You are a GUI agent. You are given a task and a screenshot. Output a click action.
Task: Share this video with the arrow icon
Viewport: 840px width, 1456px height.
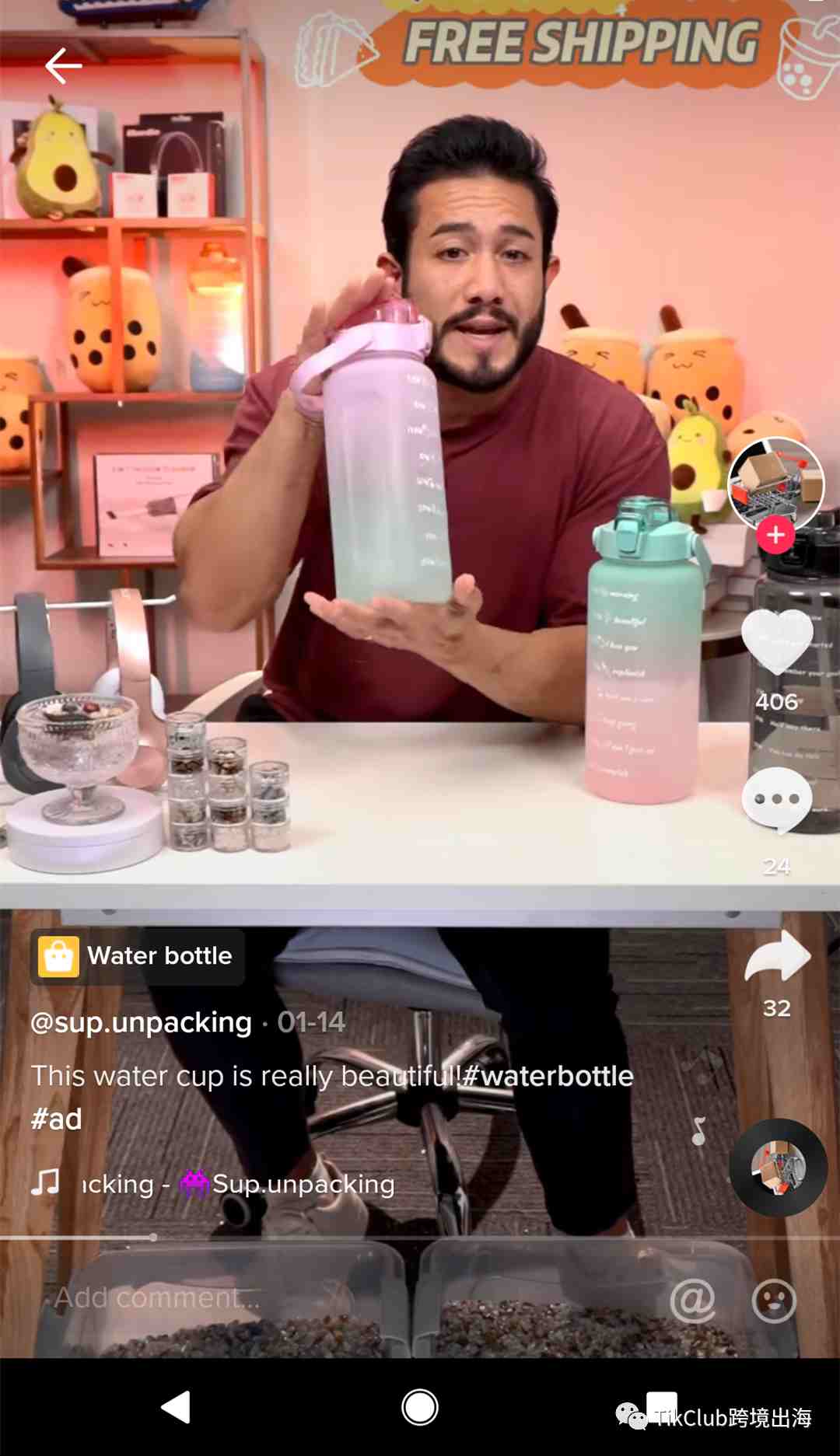coord(777,956)
